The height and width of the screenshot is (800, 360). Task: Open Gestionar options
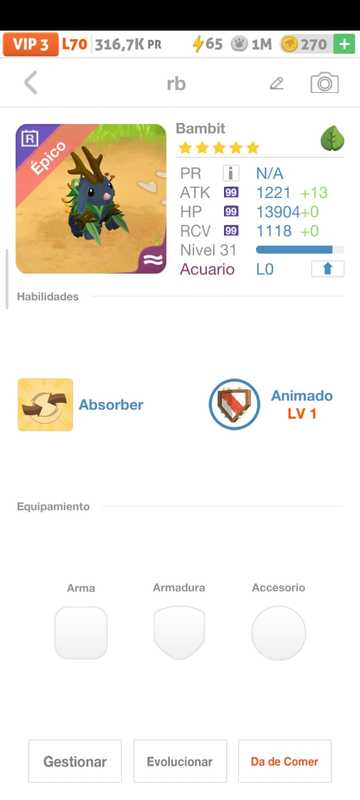[75, 761]
